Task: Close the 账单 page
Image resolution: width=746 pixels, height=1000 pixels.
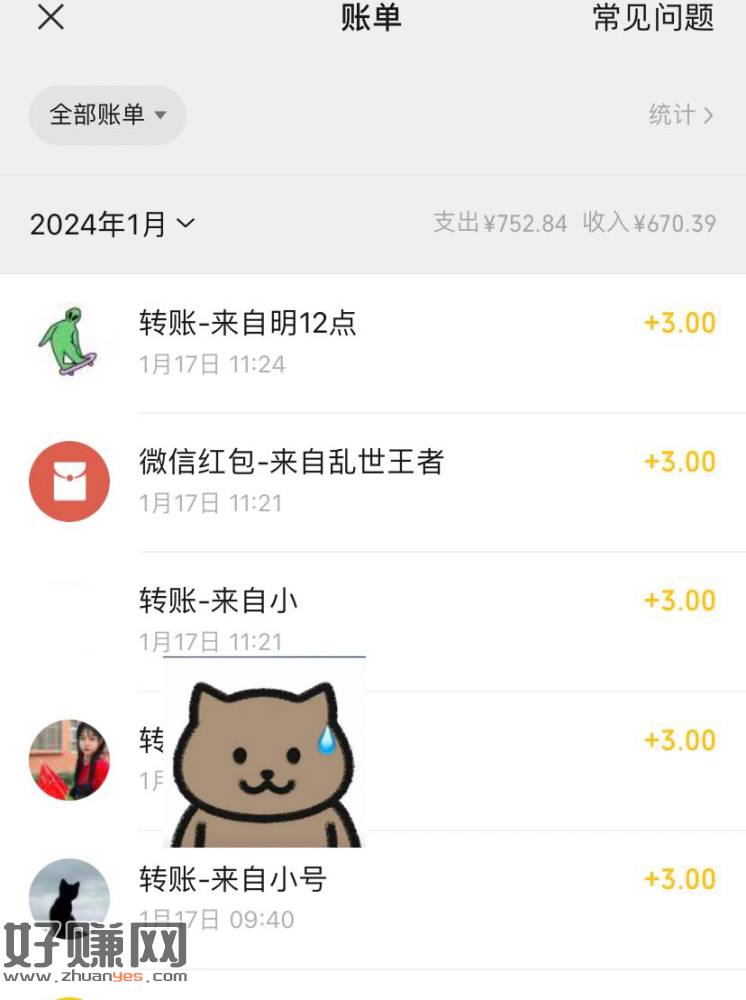Action: point(51,17)
